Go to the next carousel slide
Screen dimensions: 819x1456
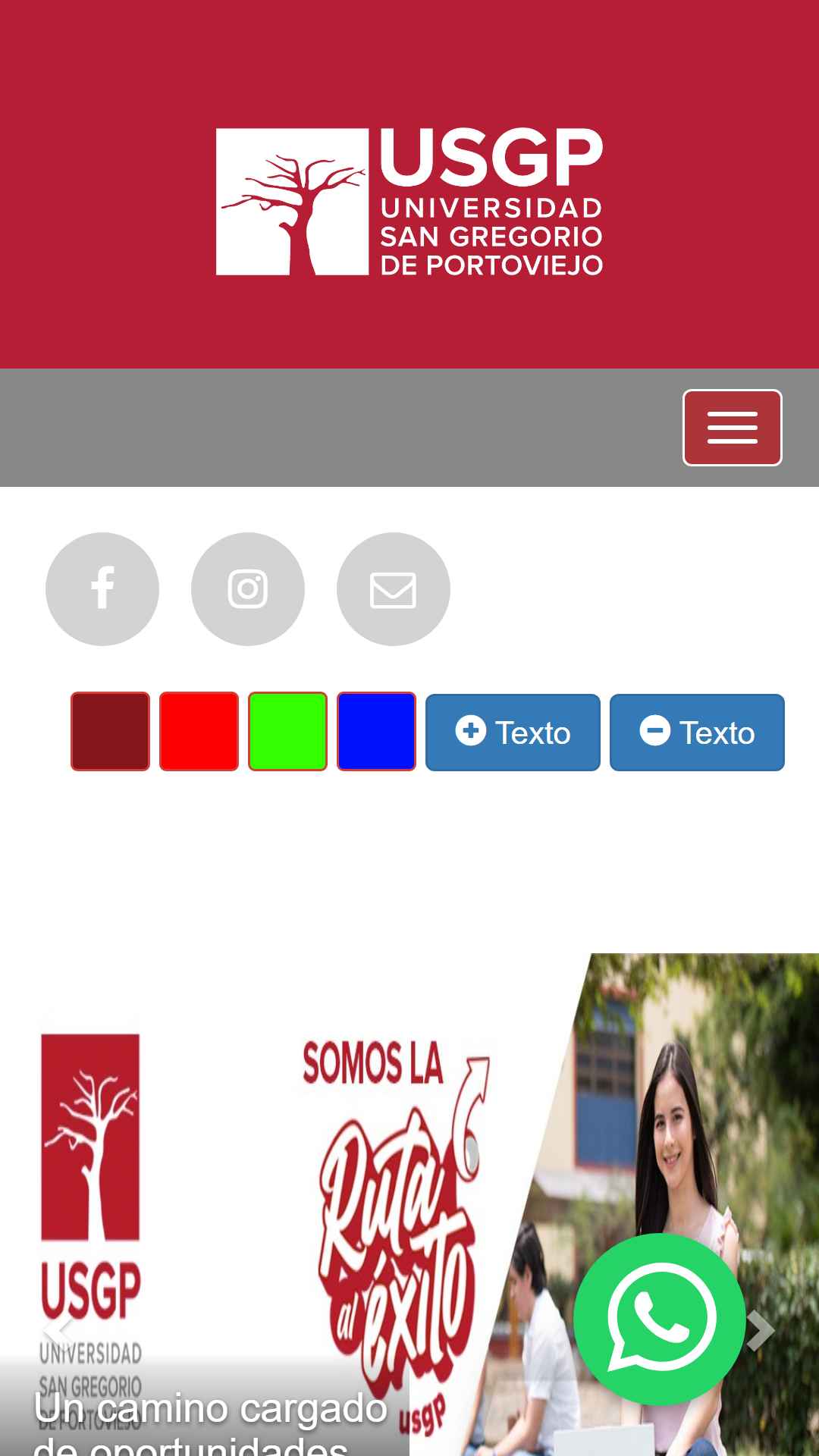coord(761,1330)
